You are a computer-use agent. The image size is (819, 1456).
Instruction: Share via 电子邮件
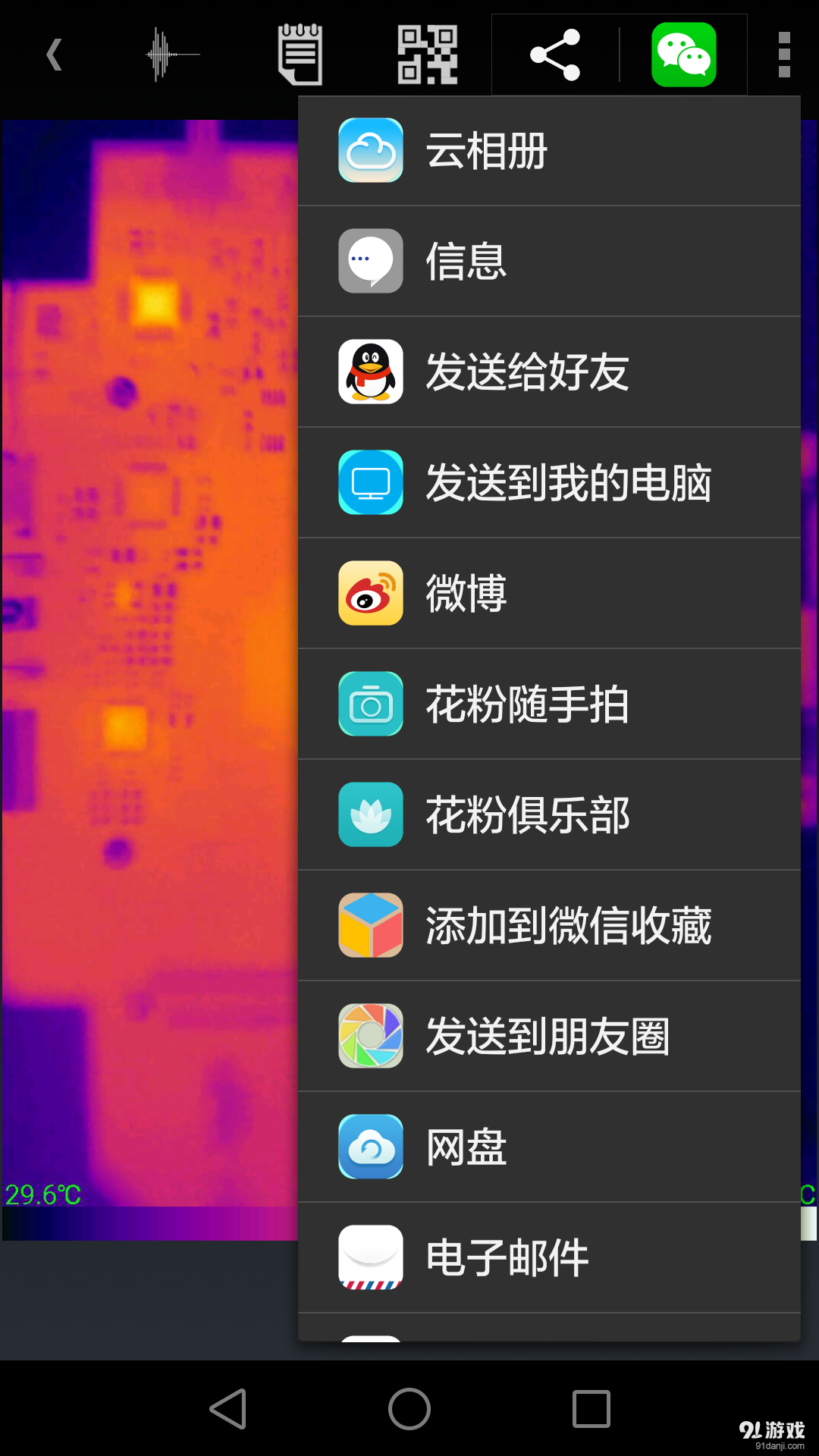[x=549, y=1258]
